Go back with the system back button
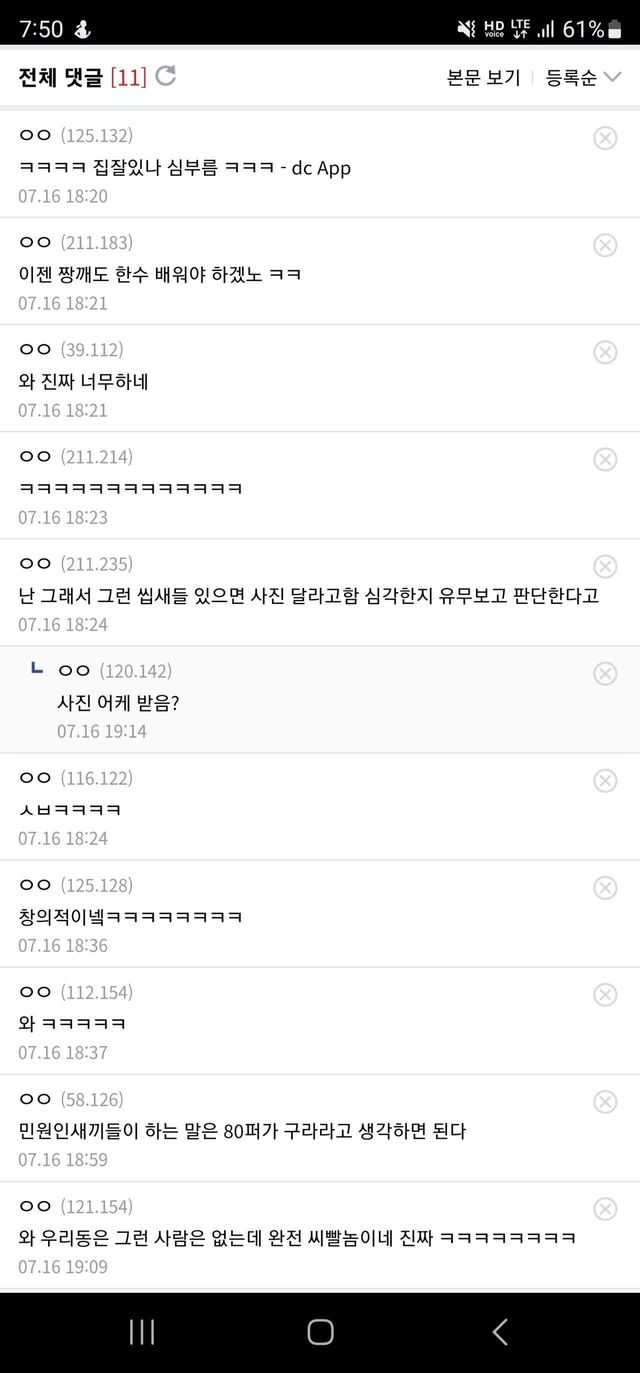The image size is (640, 1373). [x=500, y=1331]
